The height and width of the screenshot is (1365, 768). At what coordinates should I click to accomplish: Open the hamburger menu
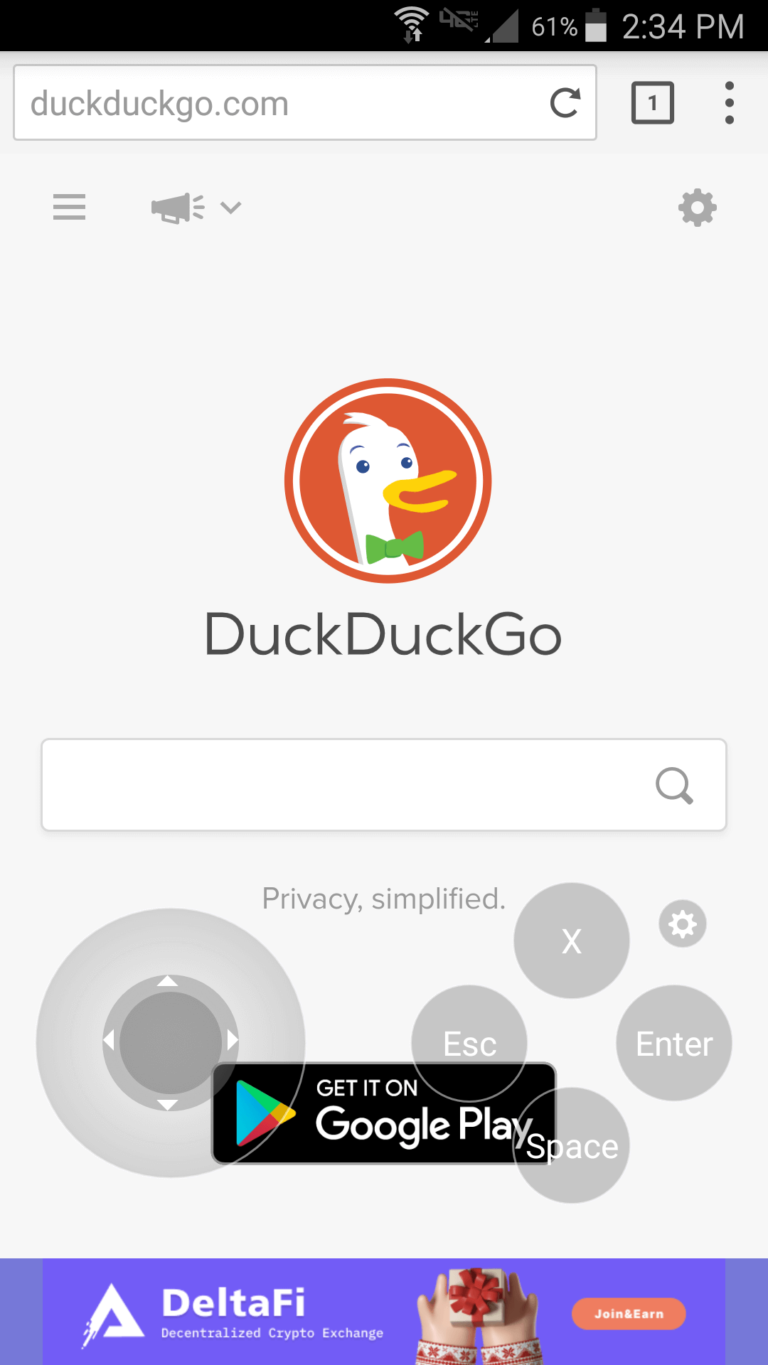(x=68, y=207)
